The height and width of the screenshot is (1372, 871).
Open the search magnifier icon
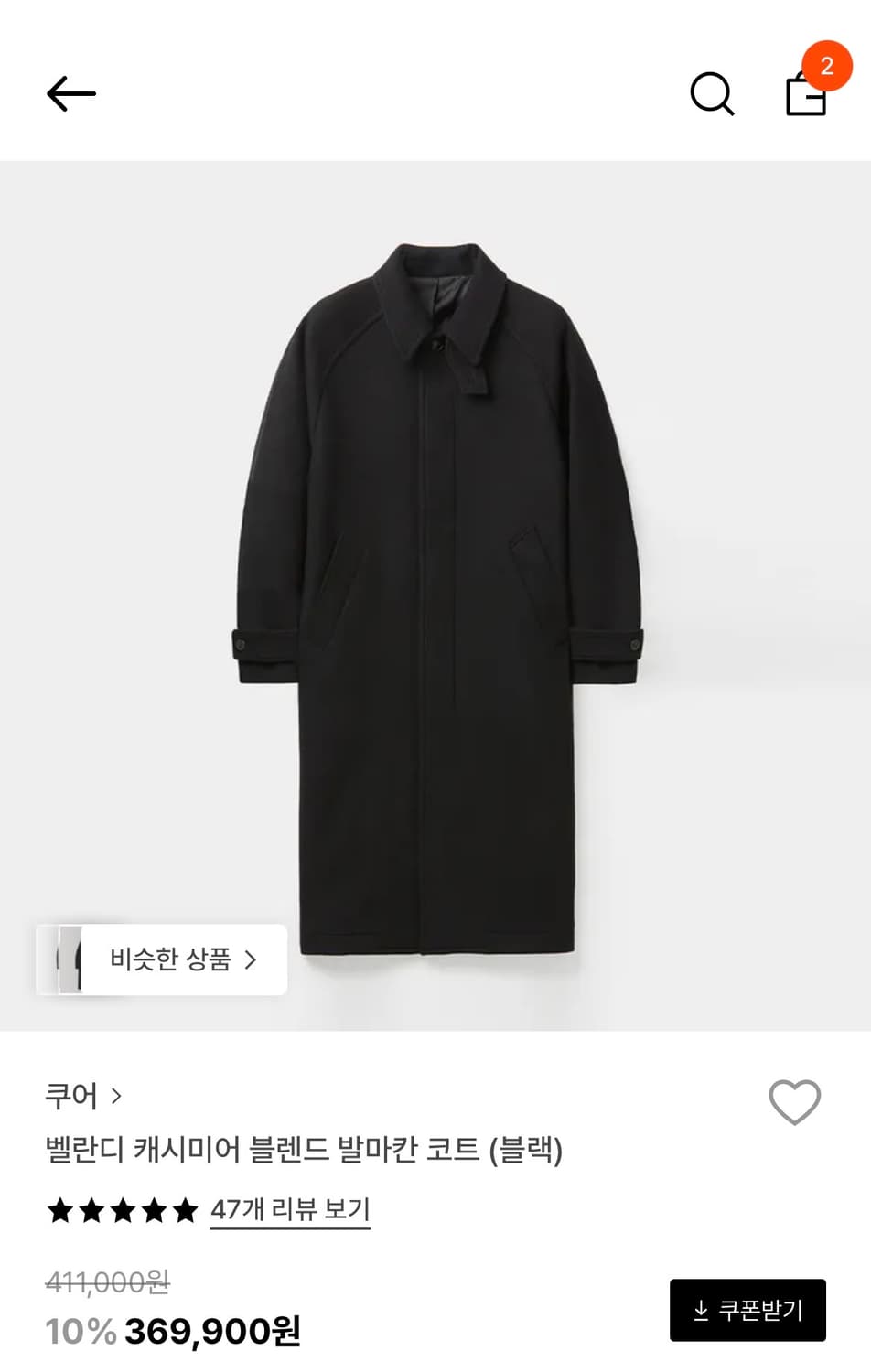[x=713, y=94]
